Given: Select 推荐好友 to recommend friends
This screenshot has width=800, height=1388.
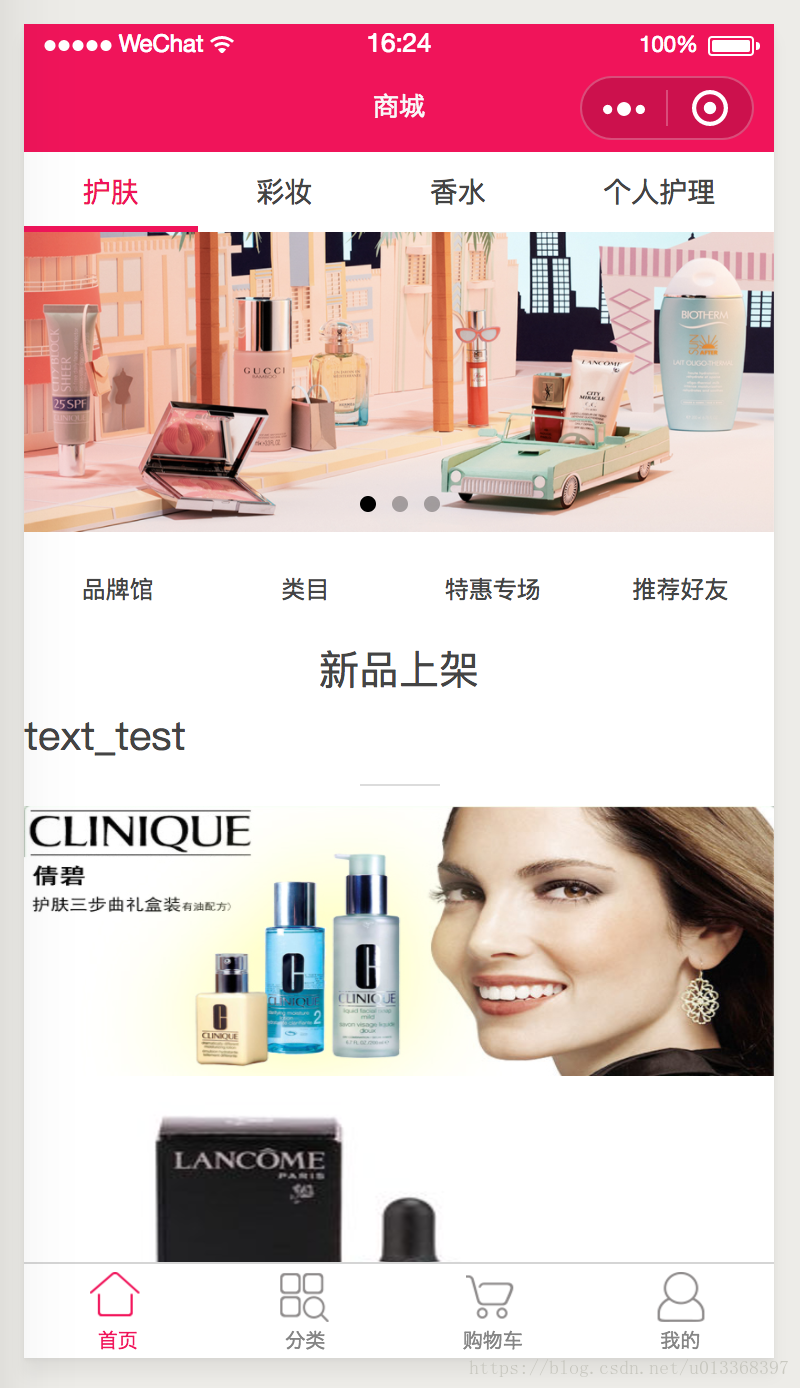Looking at the screenshot, I should click(680, 590).
